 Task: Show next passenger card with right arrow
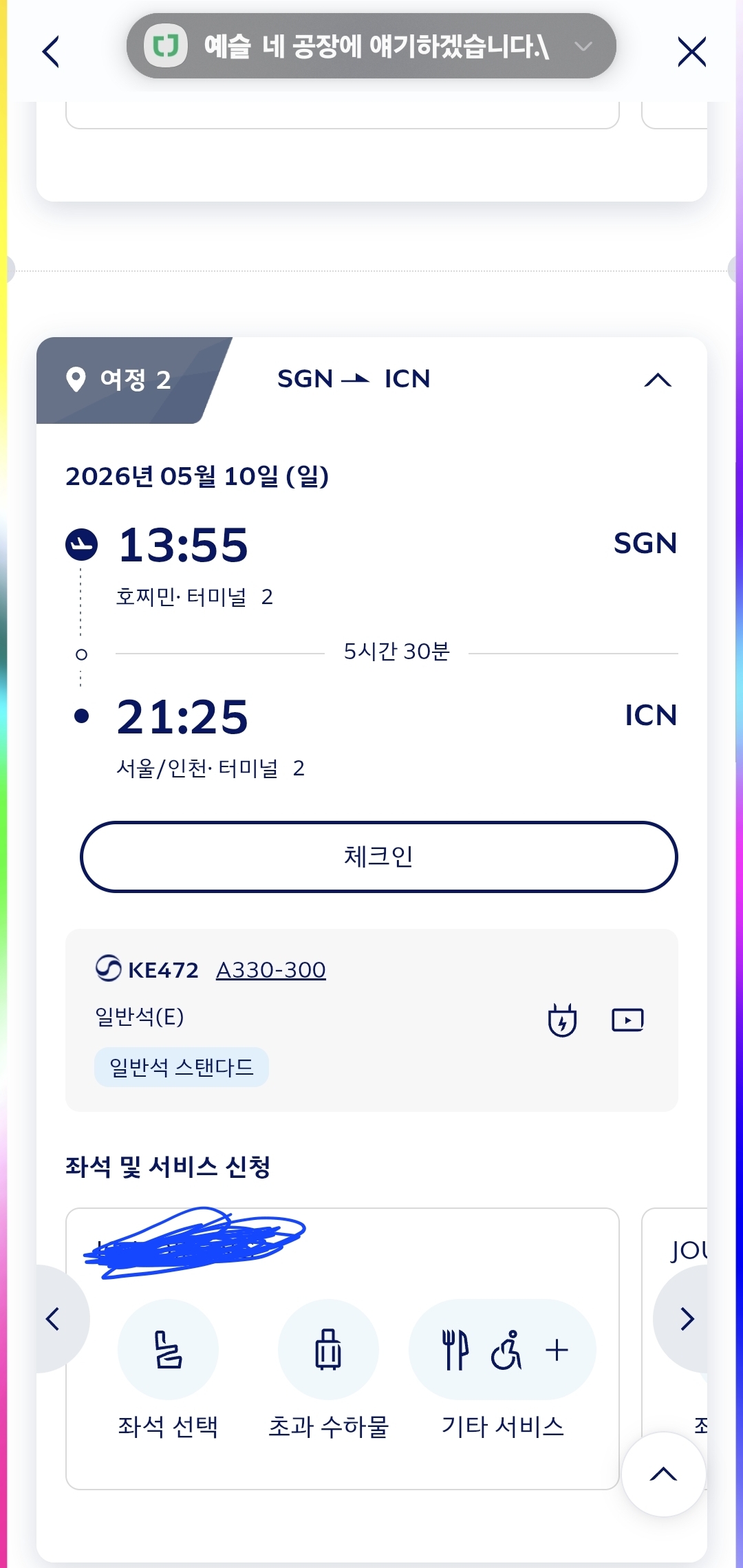point(687,1319)
